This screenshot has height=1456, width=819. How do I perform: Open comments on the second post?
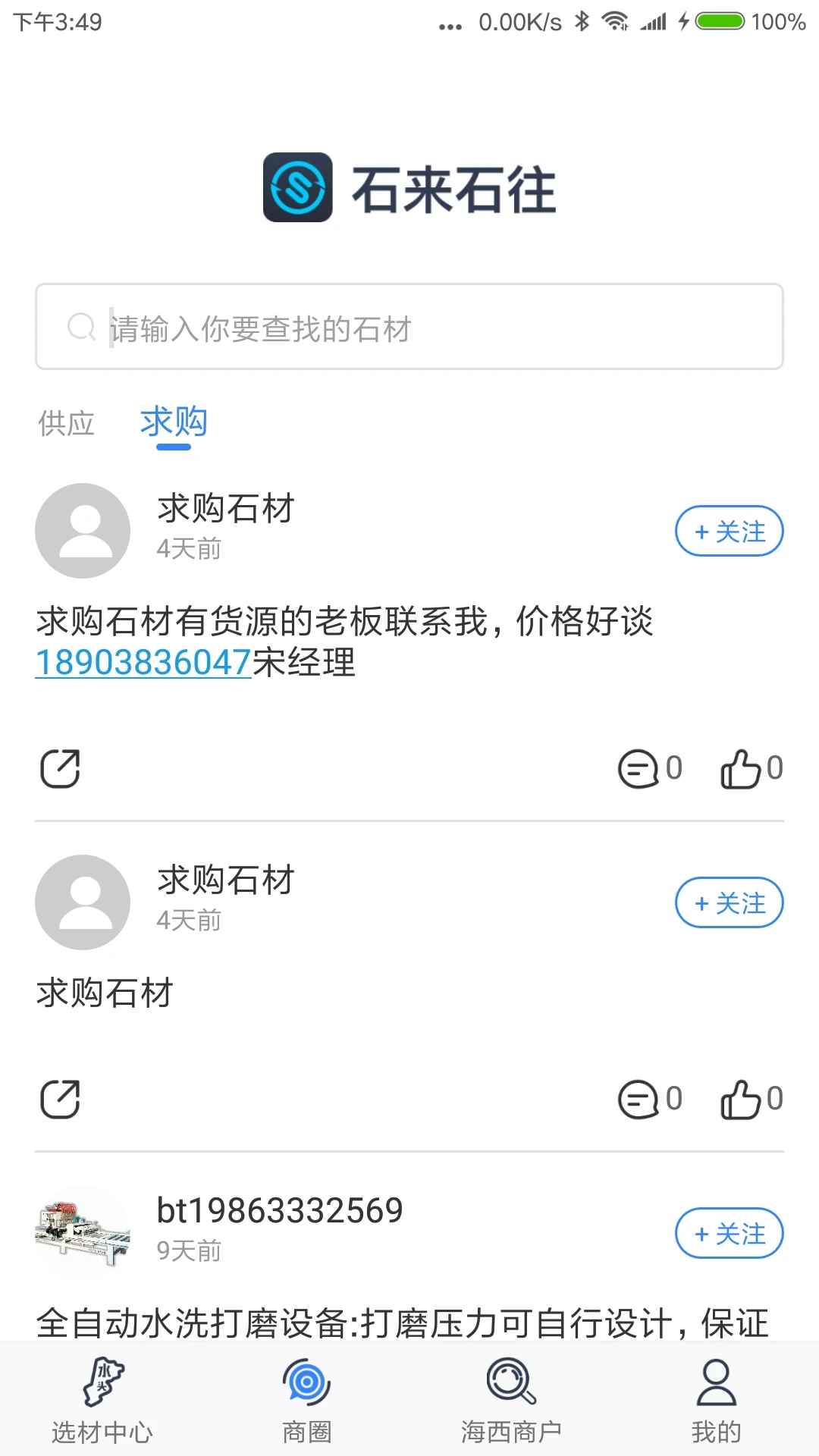(x=641, y=1099)
